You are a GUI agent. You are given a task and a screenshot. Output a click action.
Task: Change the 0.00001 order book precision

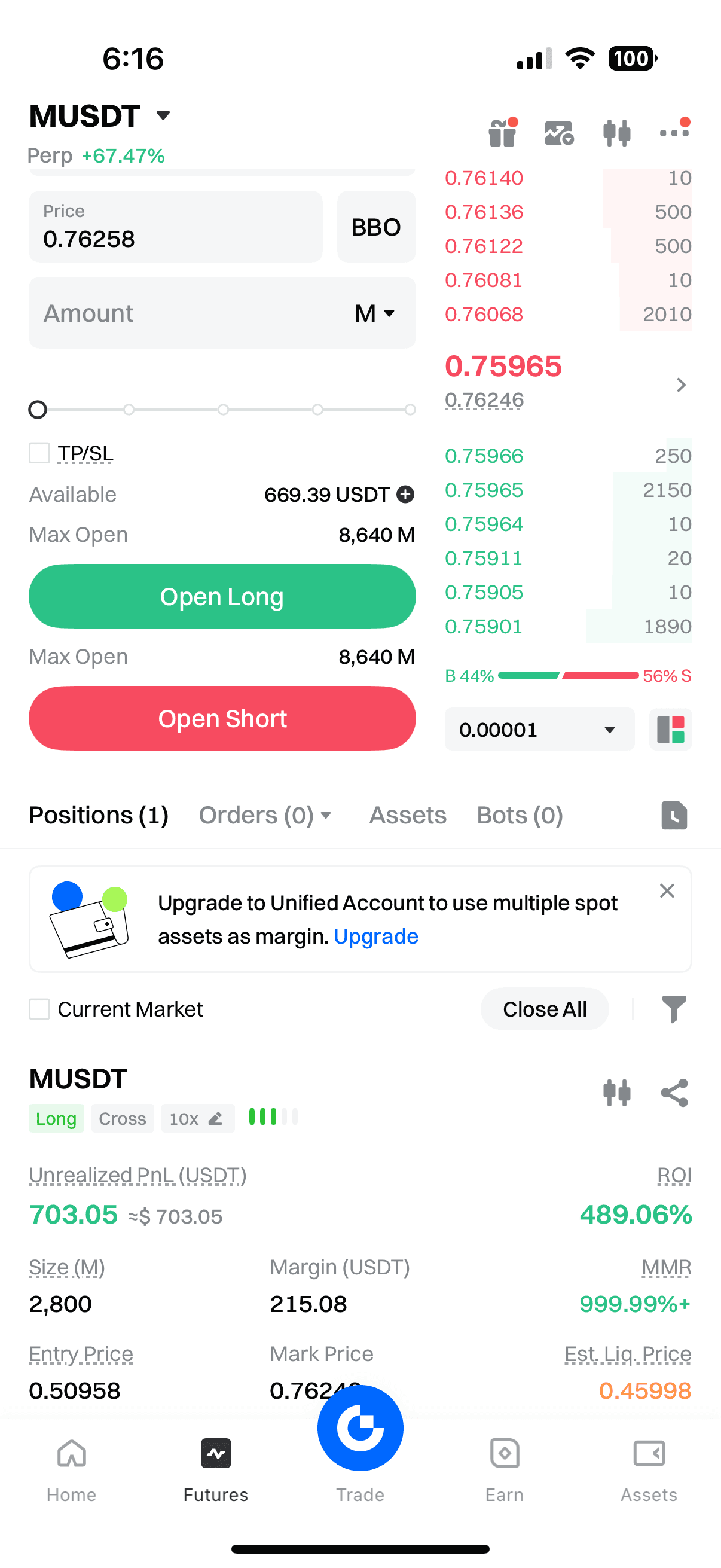539,729
